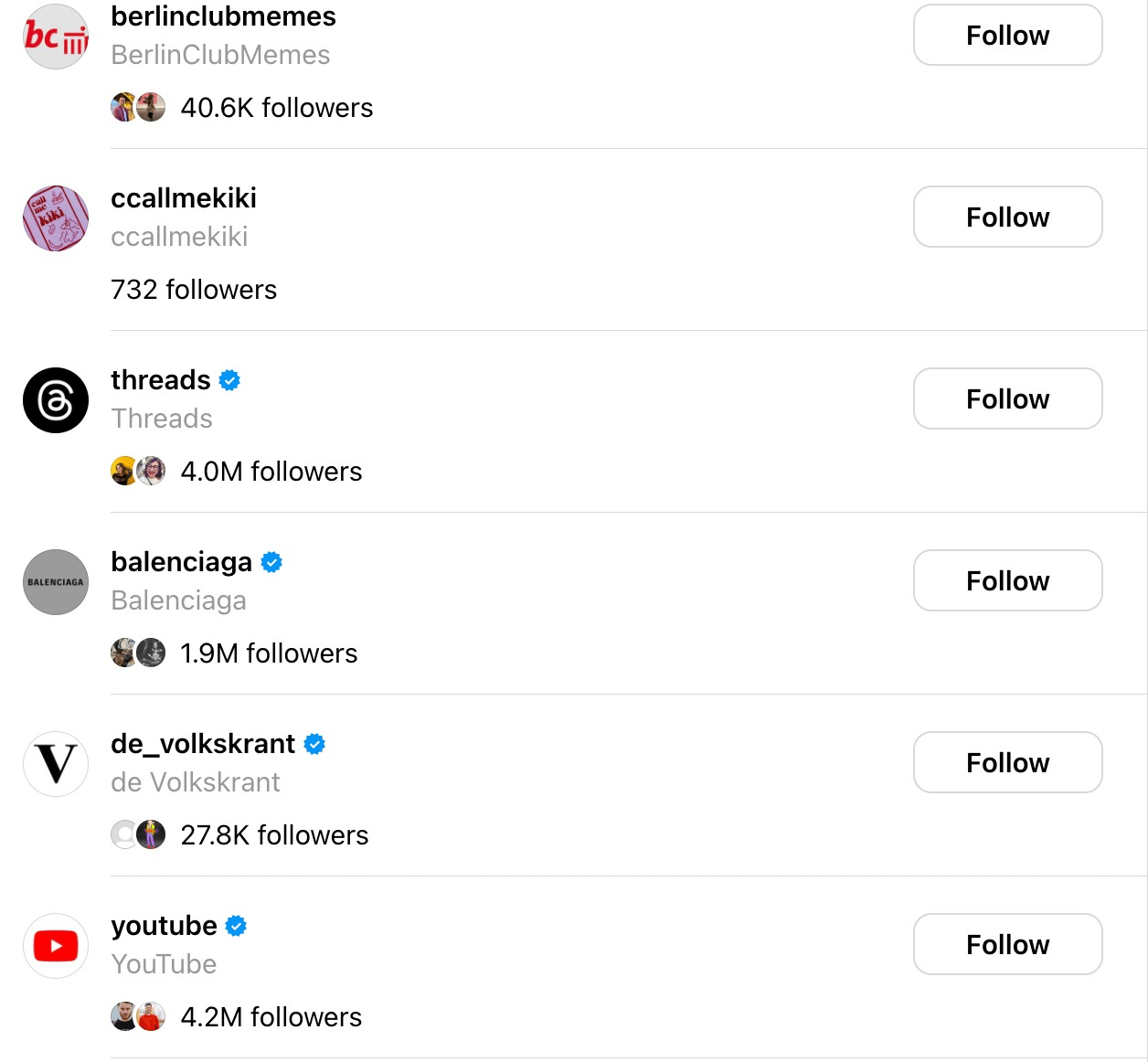Image resolution: width=1148 pixels, height=1062 pixels.
Task: View the threads profile page
Action: click(x=161, y=380)
